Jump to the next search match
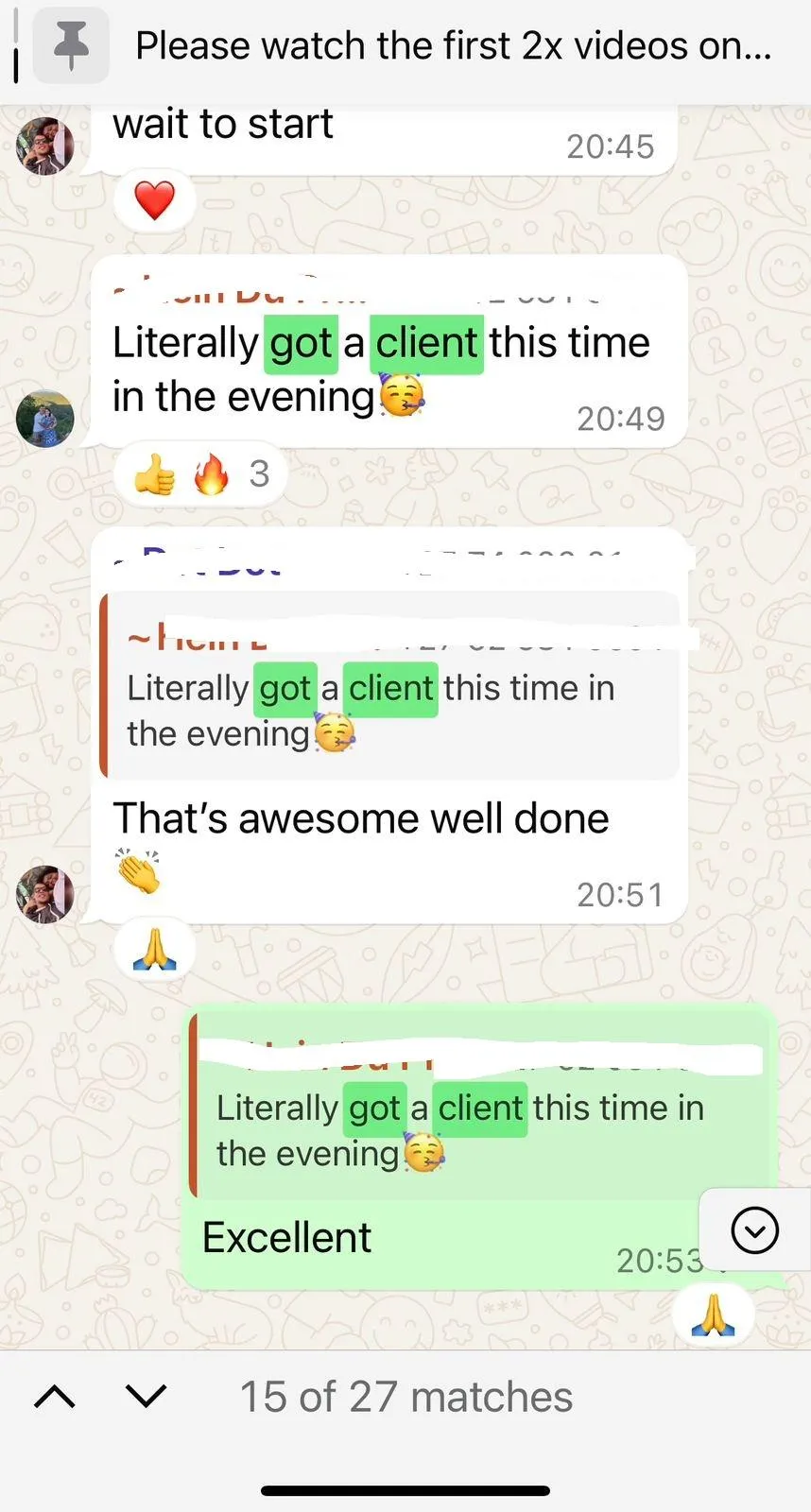 [146, 1396]
